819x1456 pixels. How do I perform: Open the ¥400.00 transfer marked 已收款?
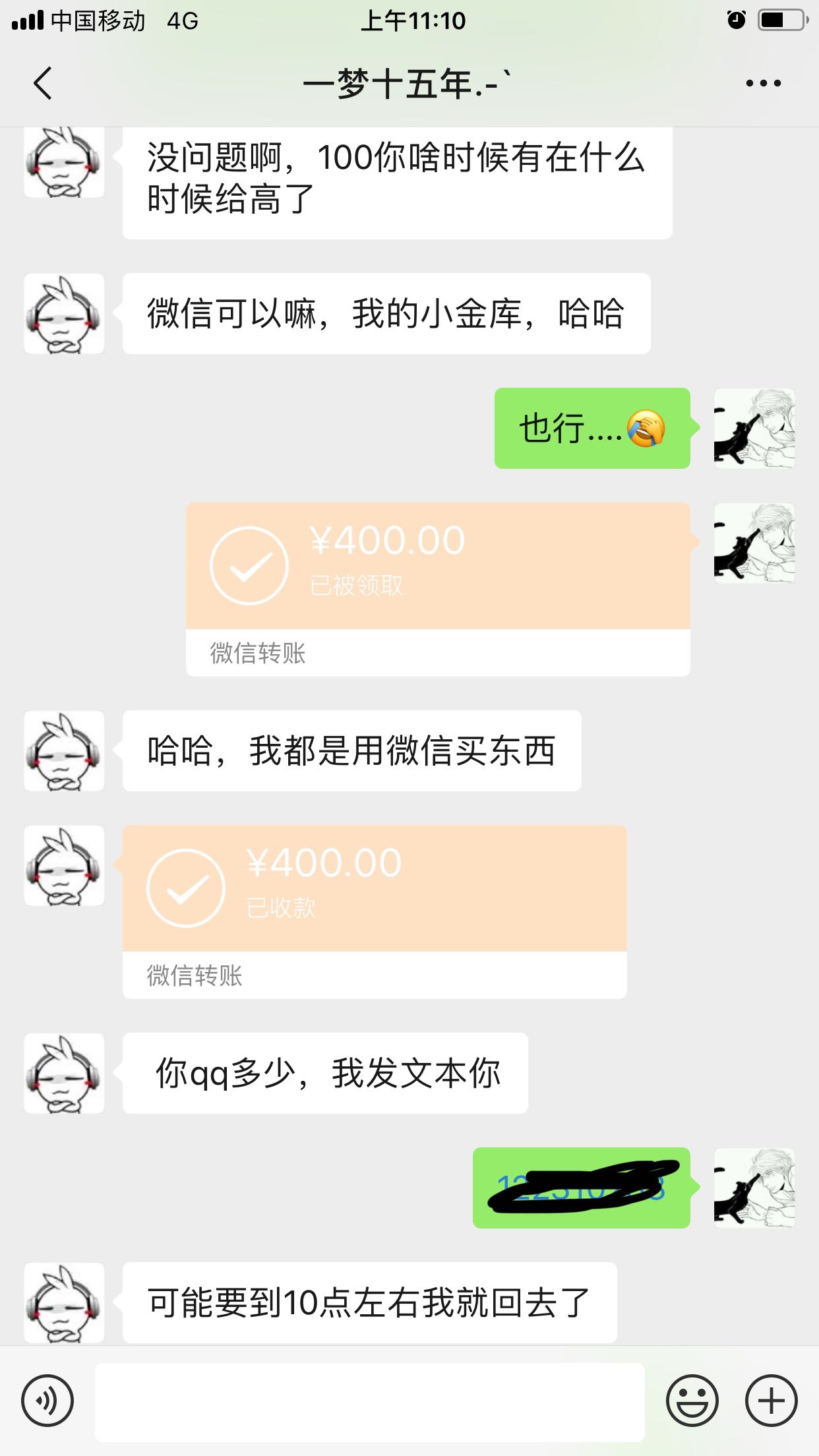375,911
